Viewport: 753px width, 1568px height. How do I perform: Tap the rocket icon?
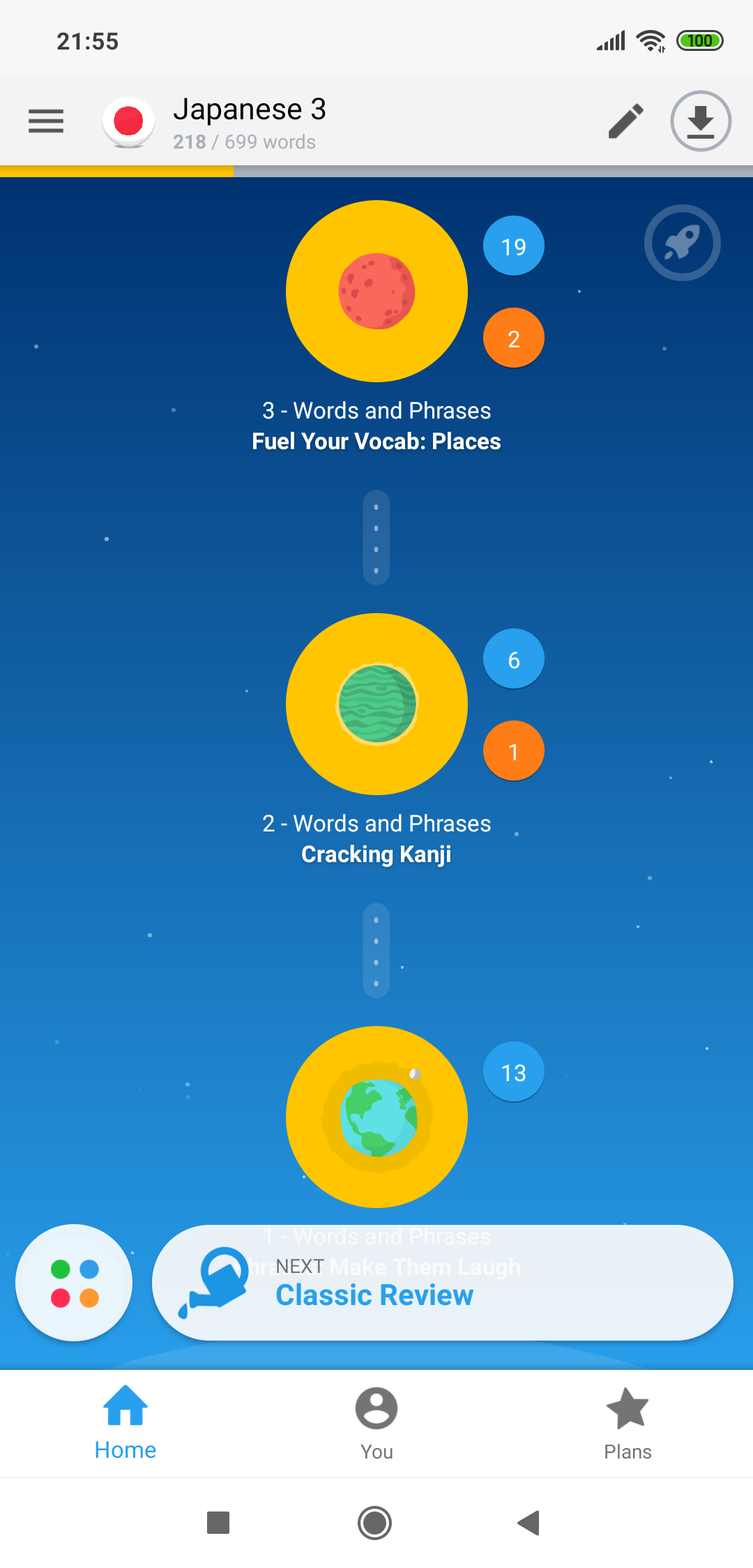tap(682, 243)
